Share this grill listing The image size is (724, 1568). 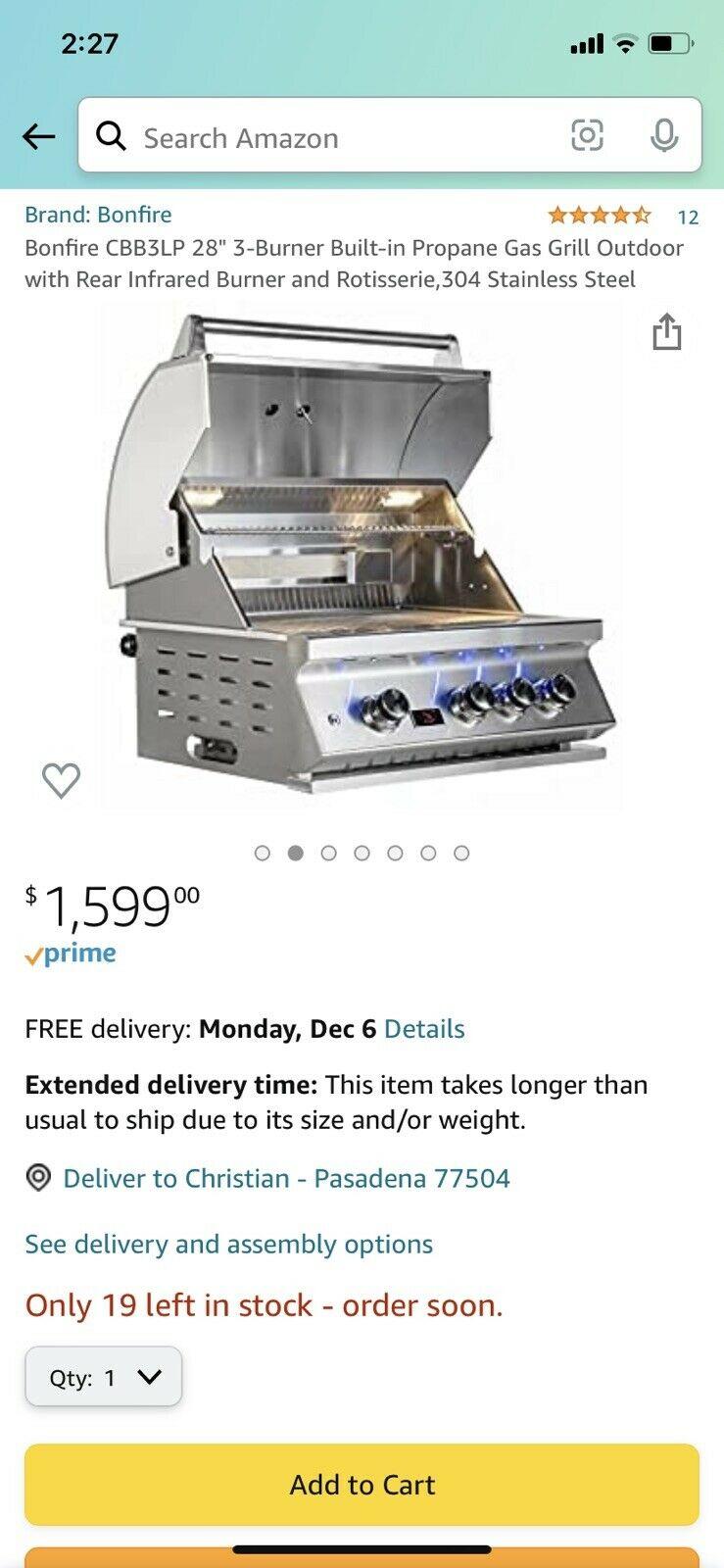coord(666,331)
